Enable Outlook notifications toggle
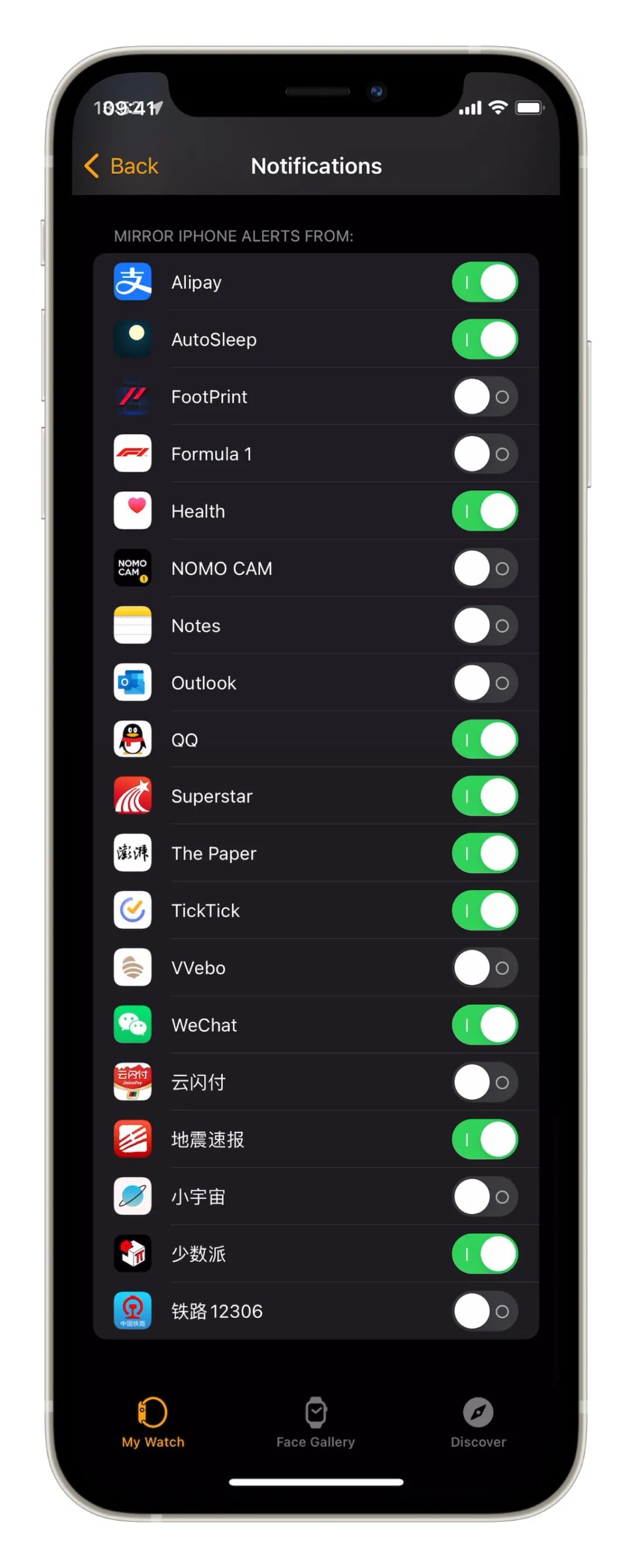Image resolution: width=632 pixels, height=1568 pixels. point(484,682)
